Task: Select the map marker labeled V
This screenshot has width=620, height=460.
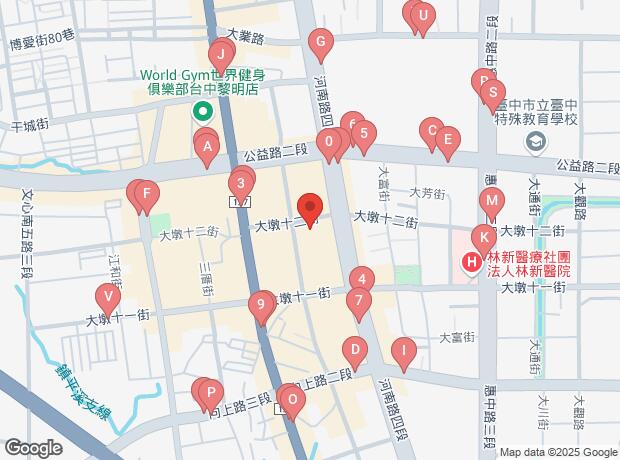Action: (x=106, y=296)
